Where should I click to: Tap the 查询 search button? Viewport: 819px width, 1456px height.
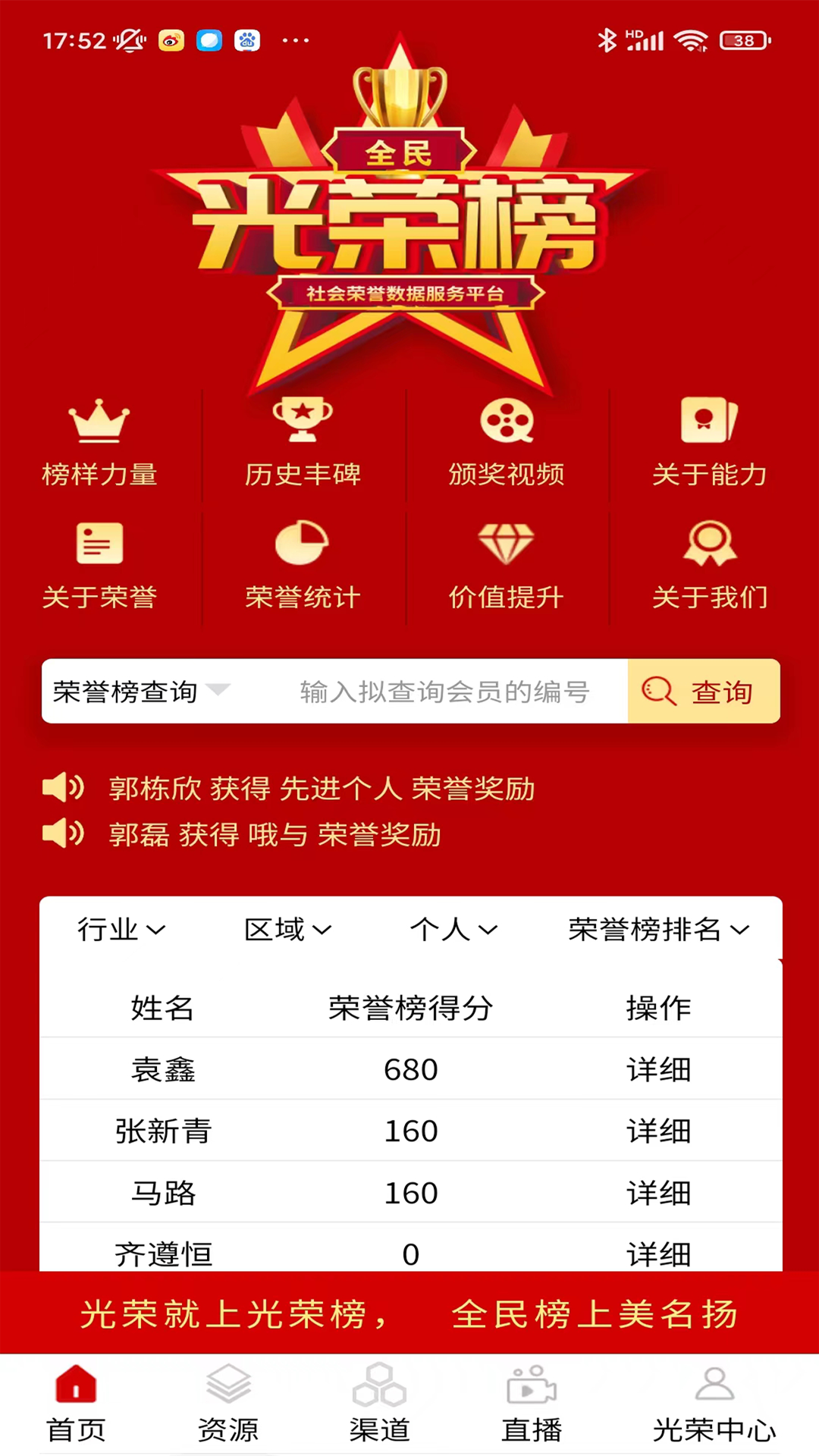703,692
